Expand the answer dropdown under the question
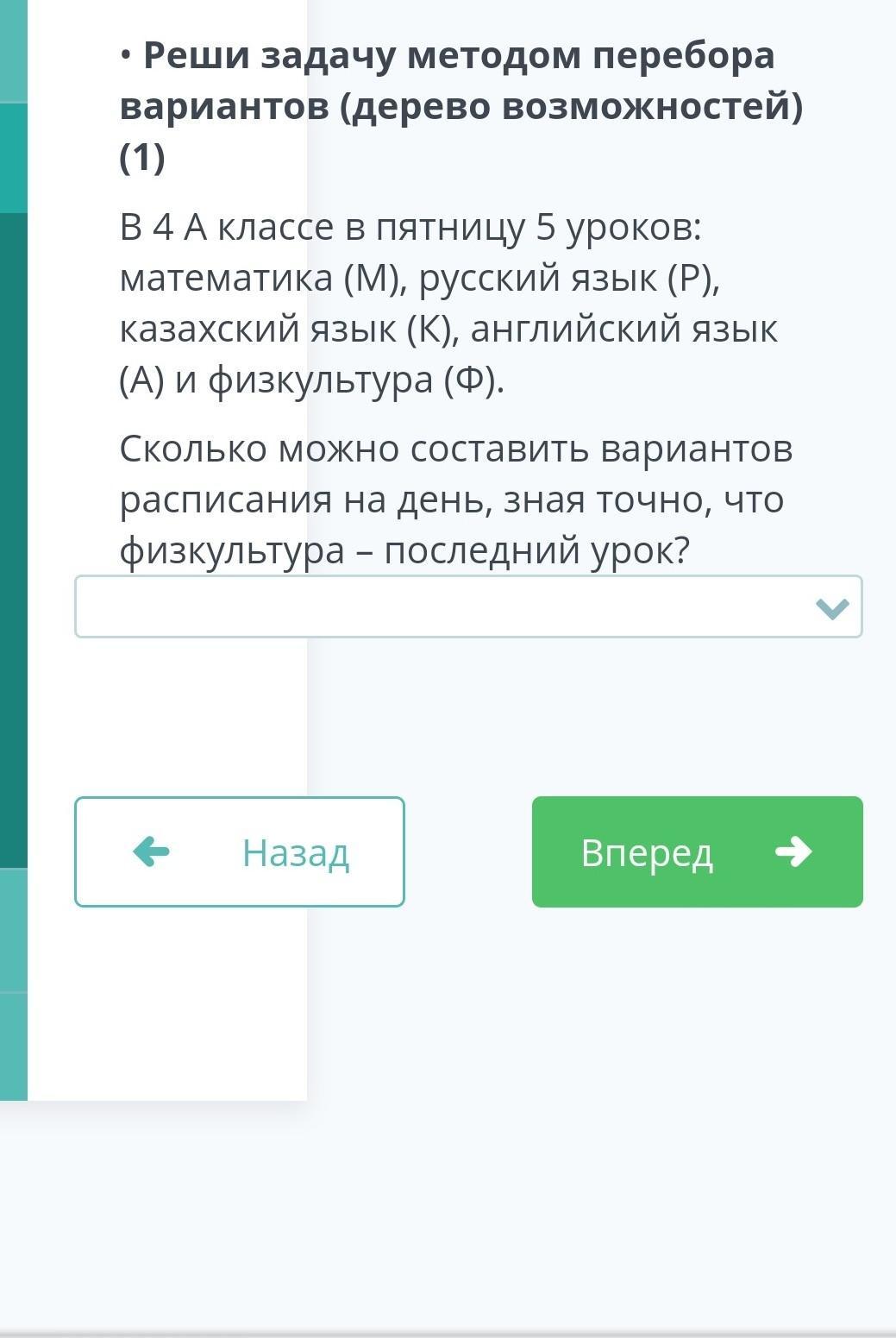The image size is (896, 1338). 468,606
